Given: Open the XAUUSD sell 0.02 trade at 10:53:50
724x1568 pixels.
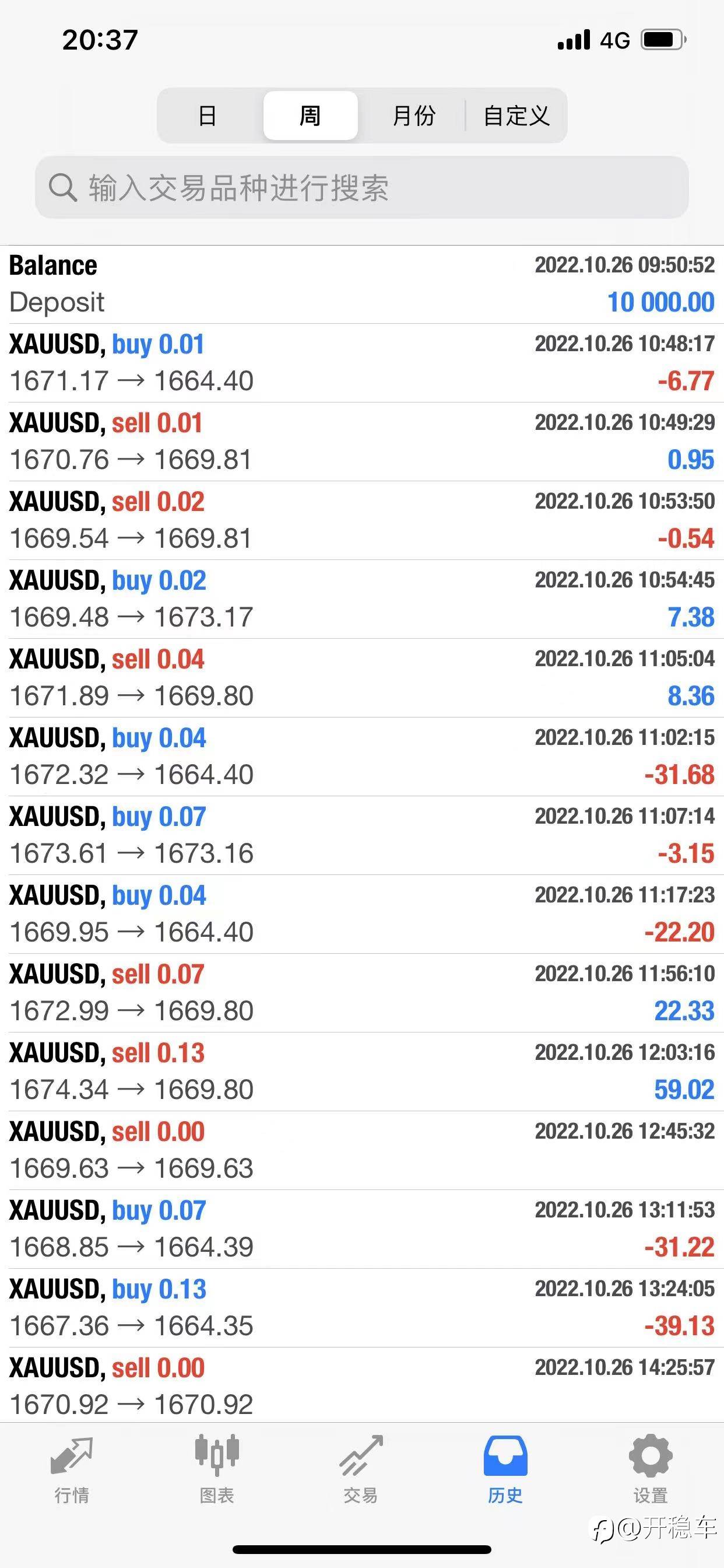Looking at the screenshot, I should [x=362, y=520].
